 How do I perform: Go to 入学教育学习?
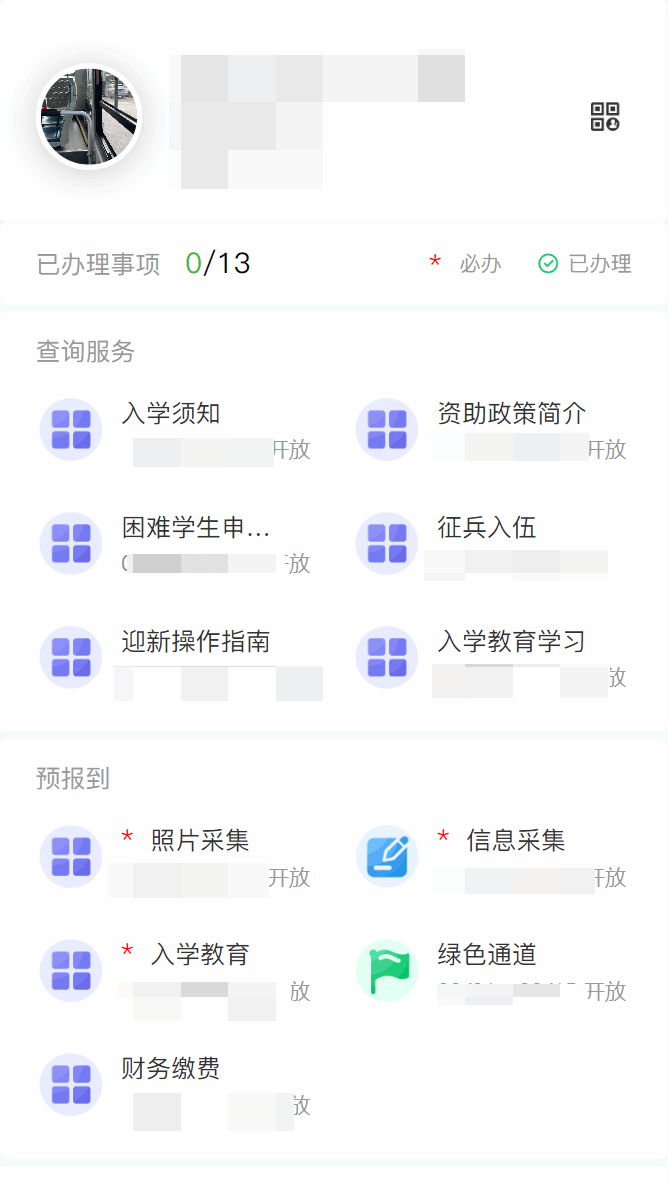(511, 642)
